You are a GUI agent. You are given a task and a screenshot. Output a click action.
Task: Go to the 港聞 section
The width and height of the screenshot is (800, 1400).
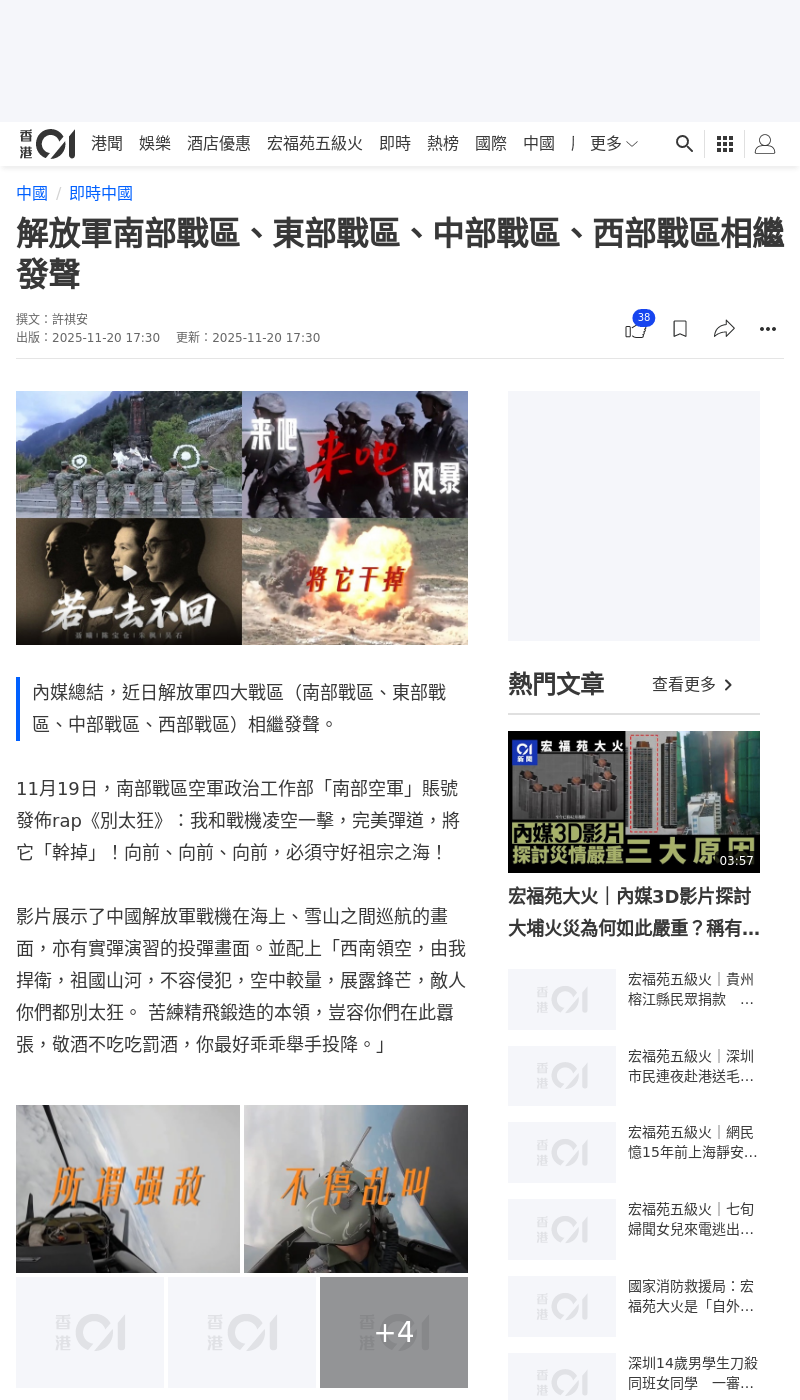(x=107, y=144)
